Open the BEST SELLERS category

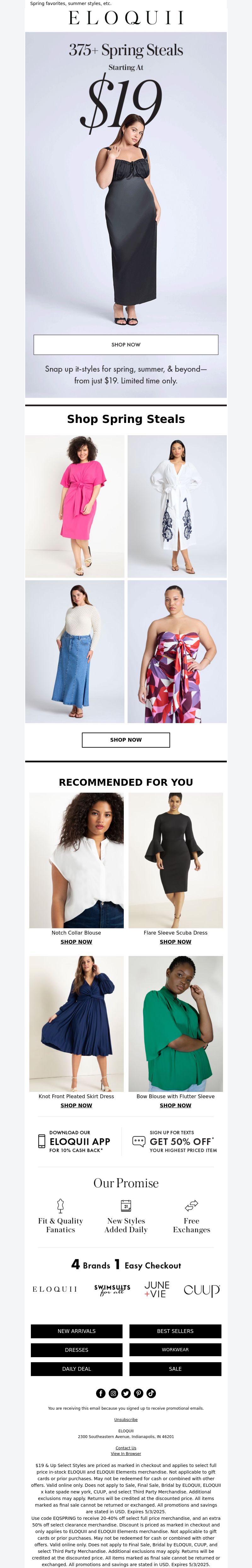(x=175, y=1331)
